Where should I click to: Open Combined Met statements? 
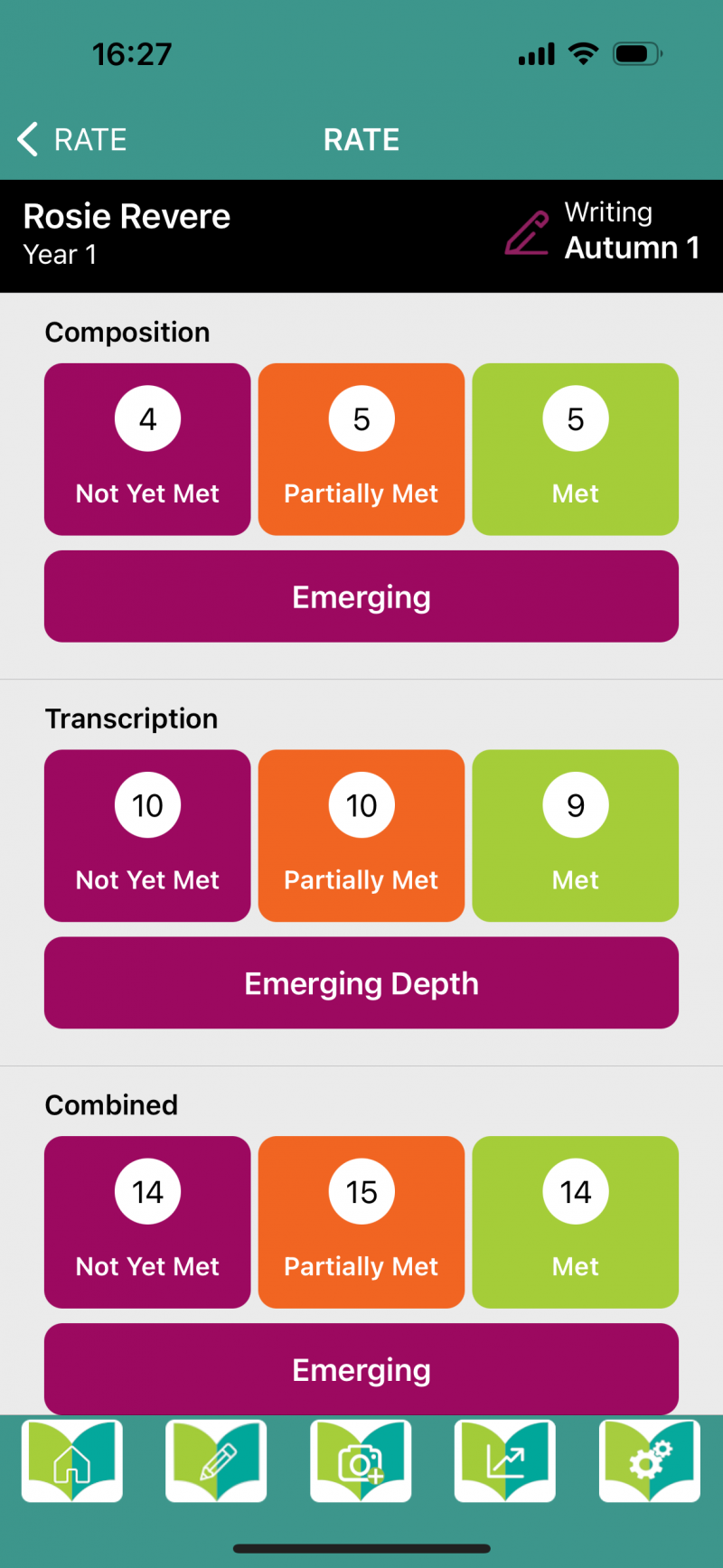tap(575, 1222)
